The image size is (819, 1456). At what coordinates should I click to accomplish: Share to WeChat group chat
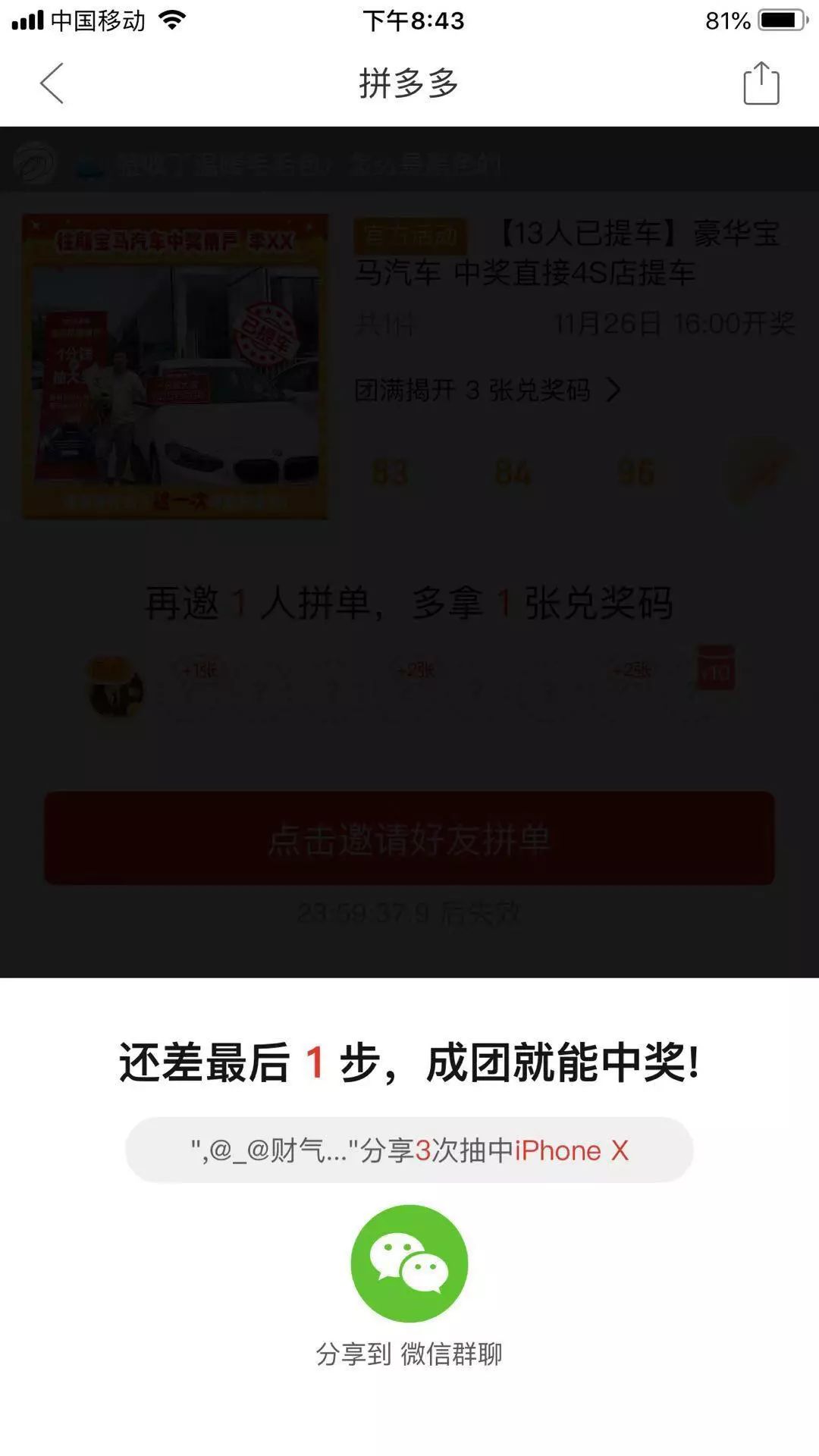[409, 1263]
